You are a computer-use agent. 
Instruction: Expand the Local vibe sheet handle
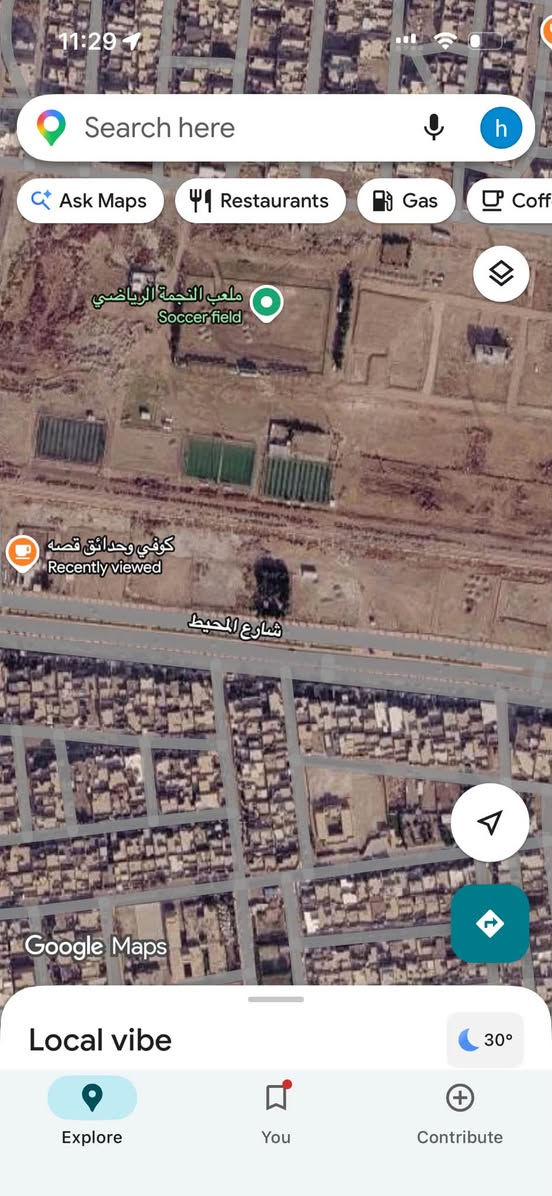click(276, 998)
